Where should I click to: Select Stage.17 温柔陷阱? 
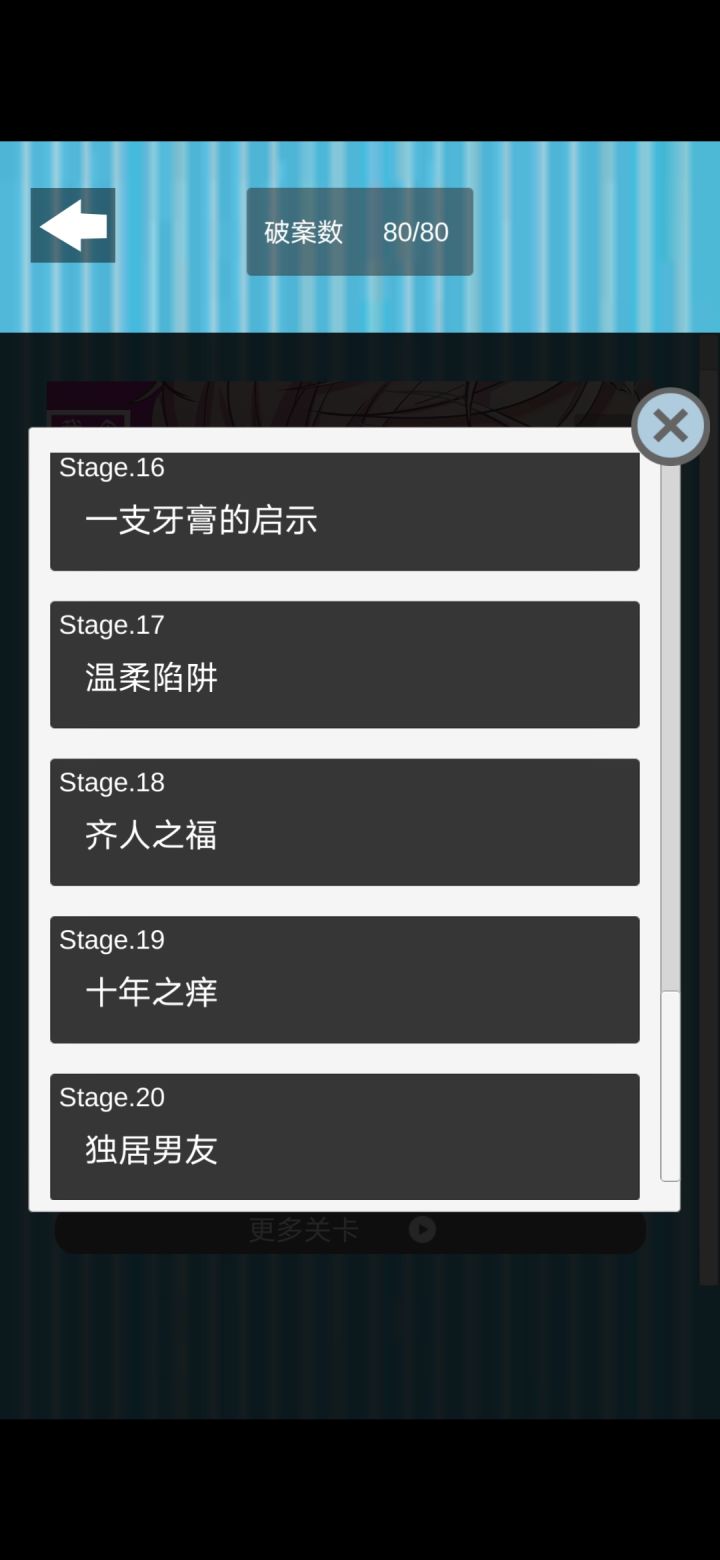[345, 664]
